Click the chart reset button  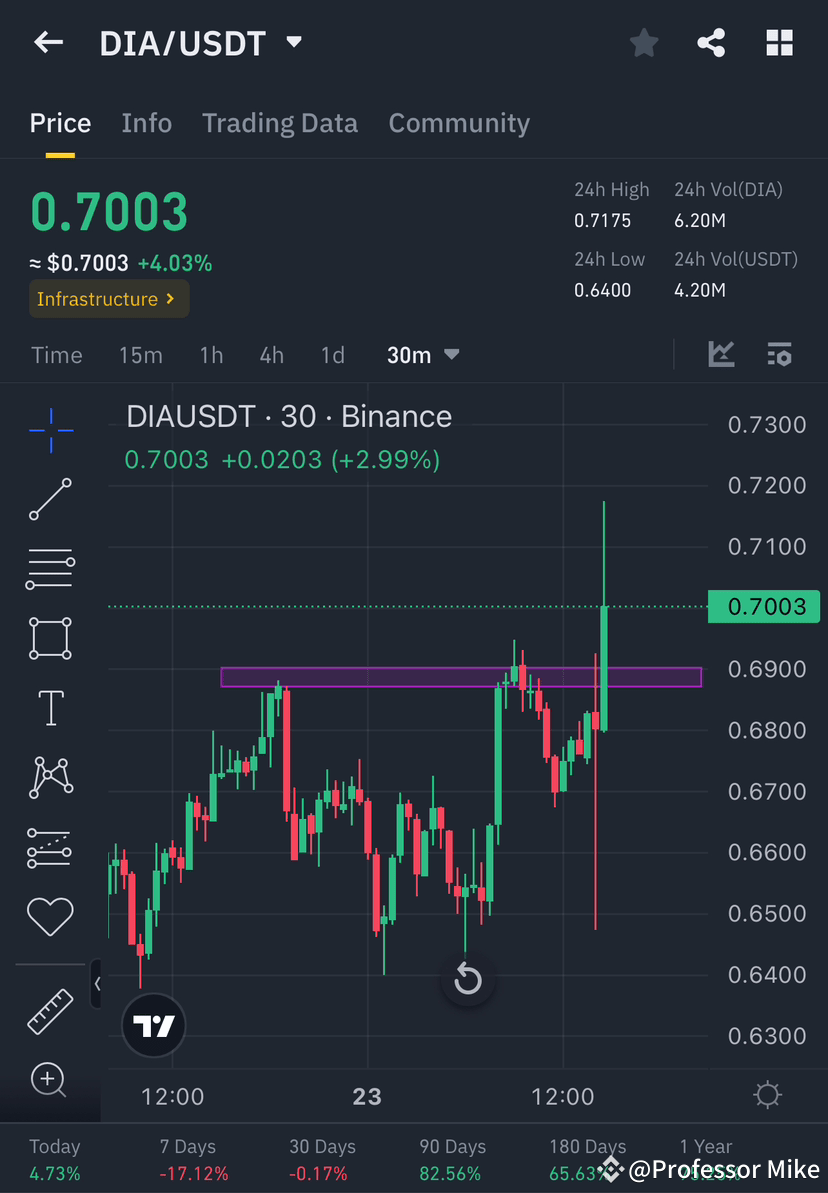click(467, 980)
